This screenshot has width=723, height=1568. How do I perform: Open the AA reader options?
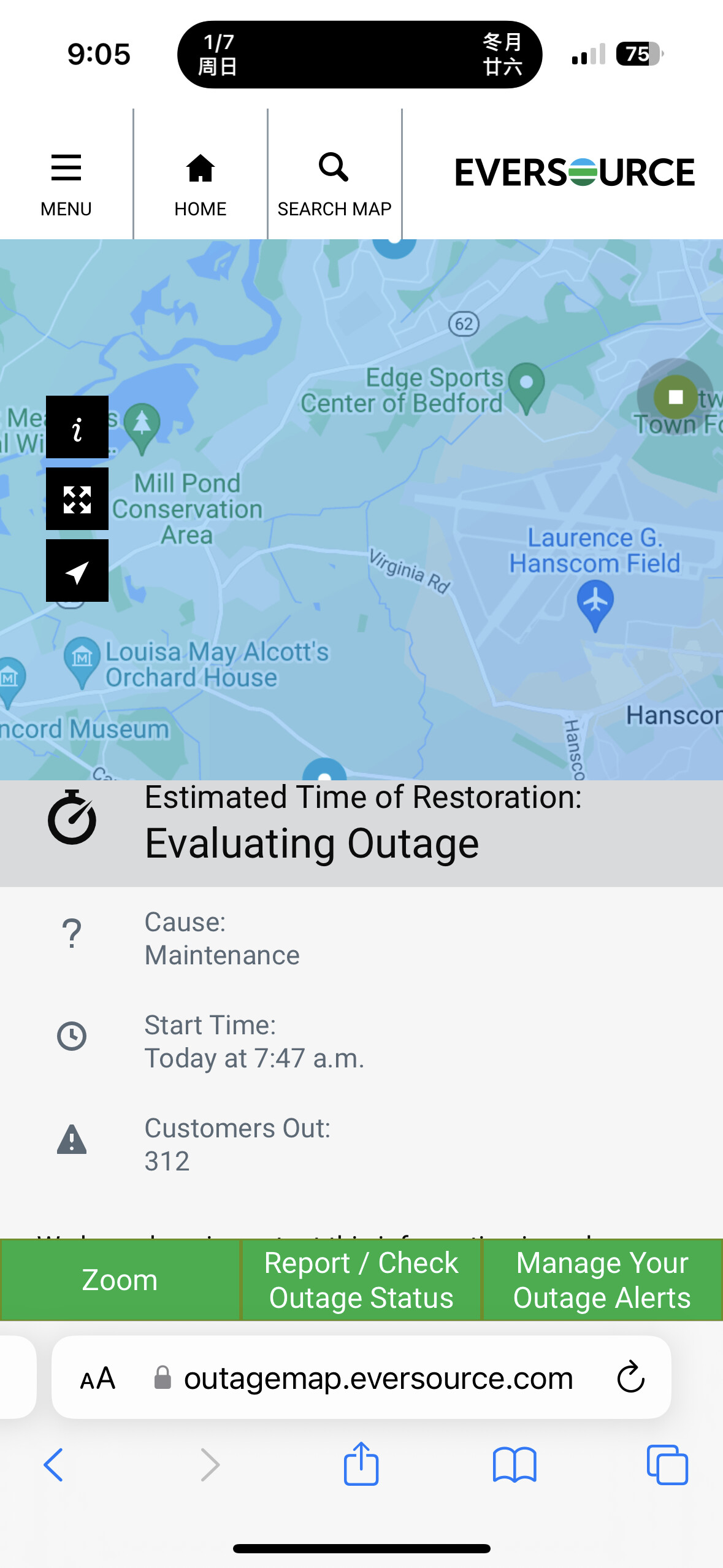(98, 1378)
